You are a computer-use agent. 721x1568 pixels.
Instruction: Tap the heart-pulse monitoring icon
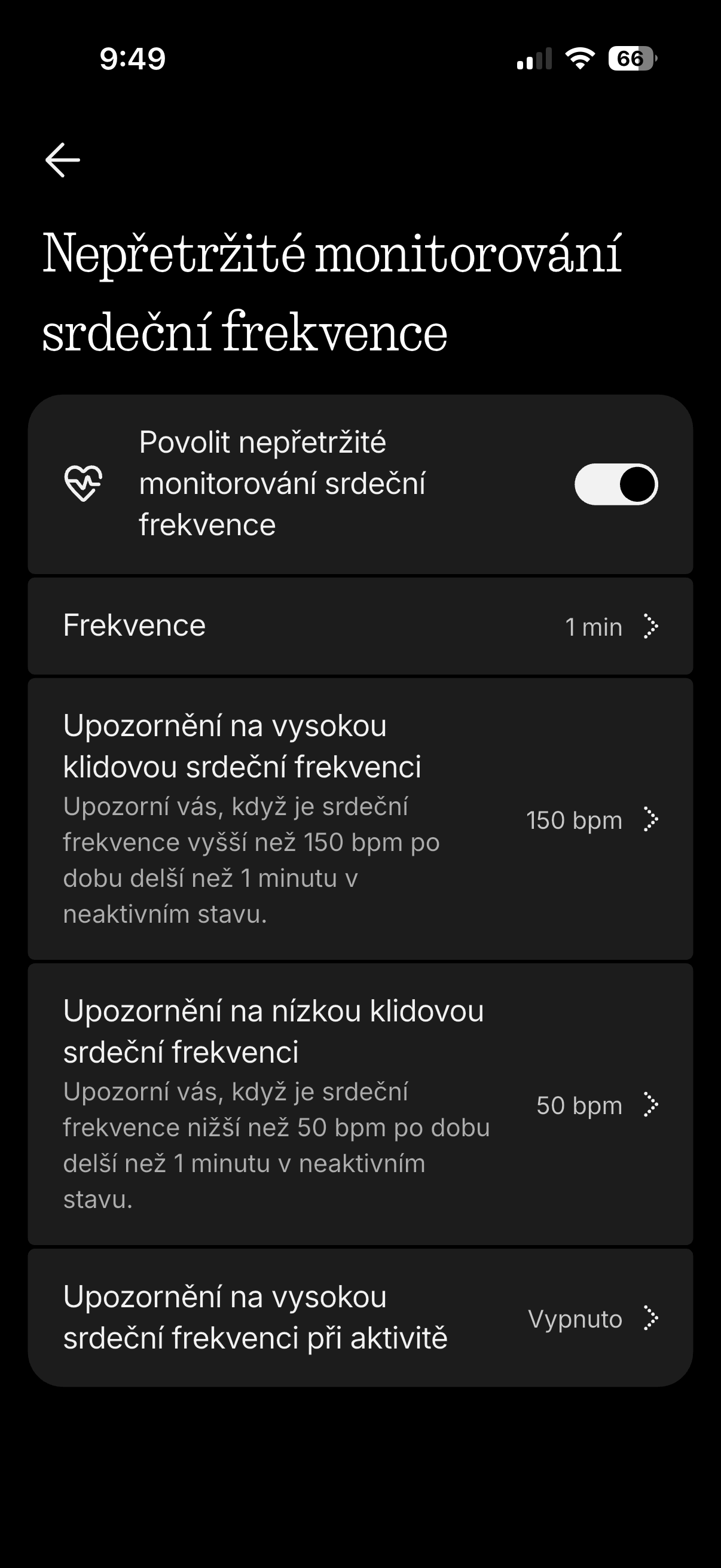pos(85,484)
